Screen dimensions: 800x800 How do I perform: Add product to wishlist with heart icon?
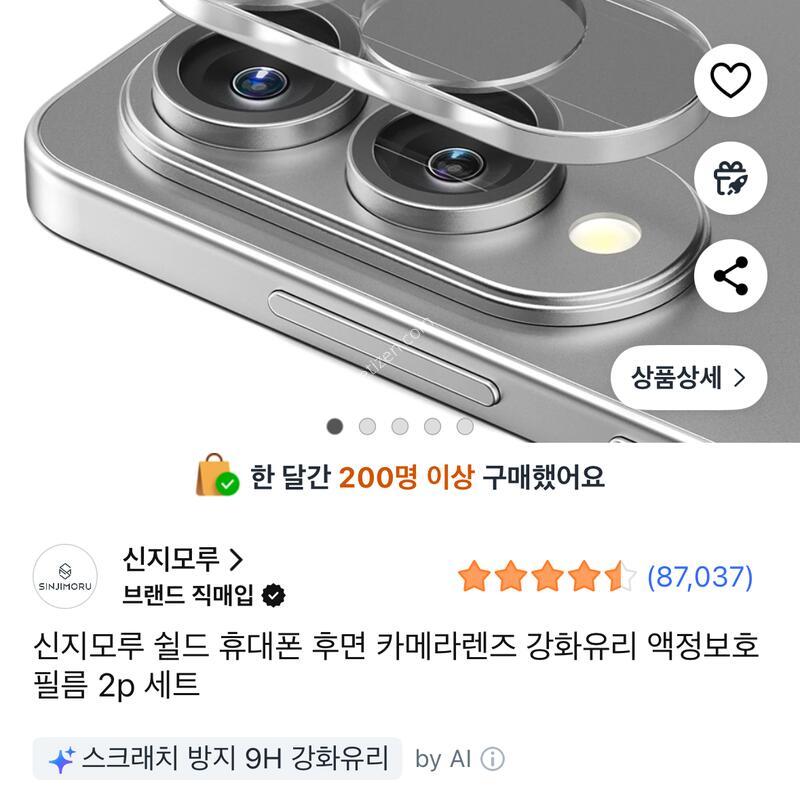[730, 81]
